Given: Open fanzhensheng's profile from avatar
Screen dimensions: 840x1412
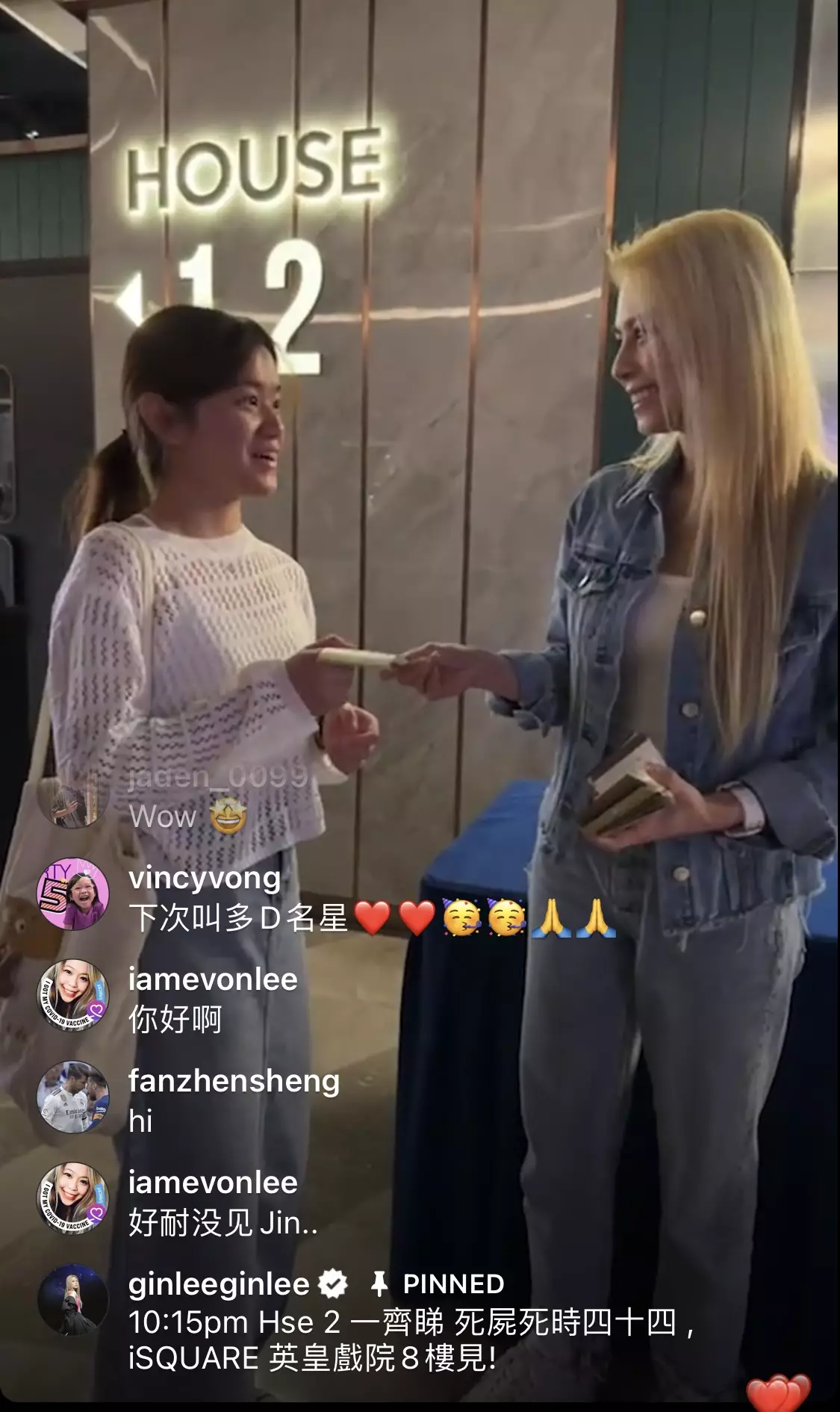Looking at the screenshot, I should (73, 1097).
